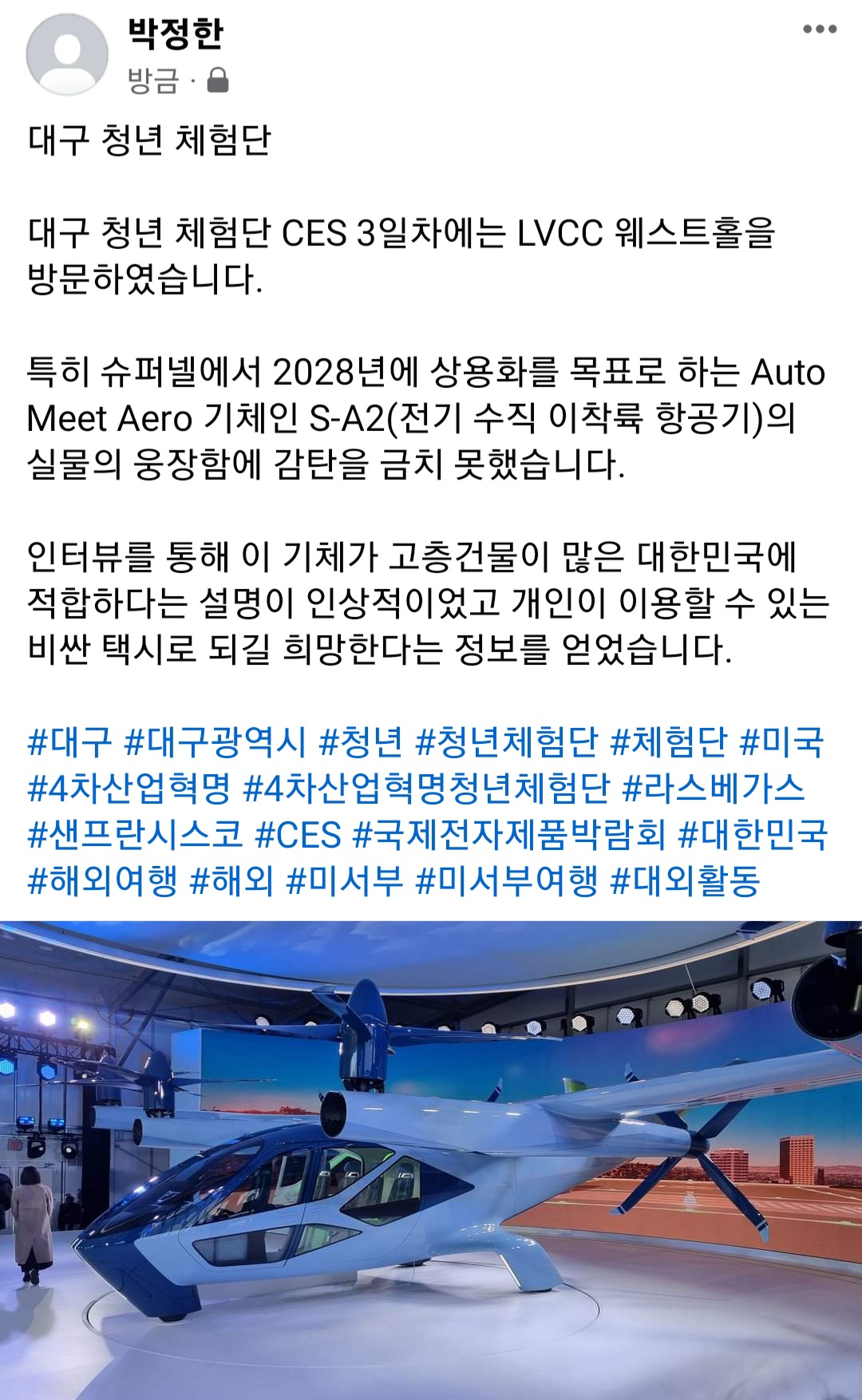This screenshot has height=1400, width=862.
Task: View the post's aircraft photo full screen
Action: point(431,1157)
